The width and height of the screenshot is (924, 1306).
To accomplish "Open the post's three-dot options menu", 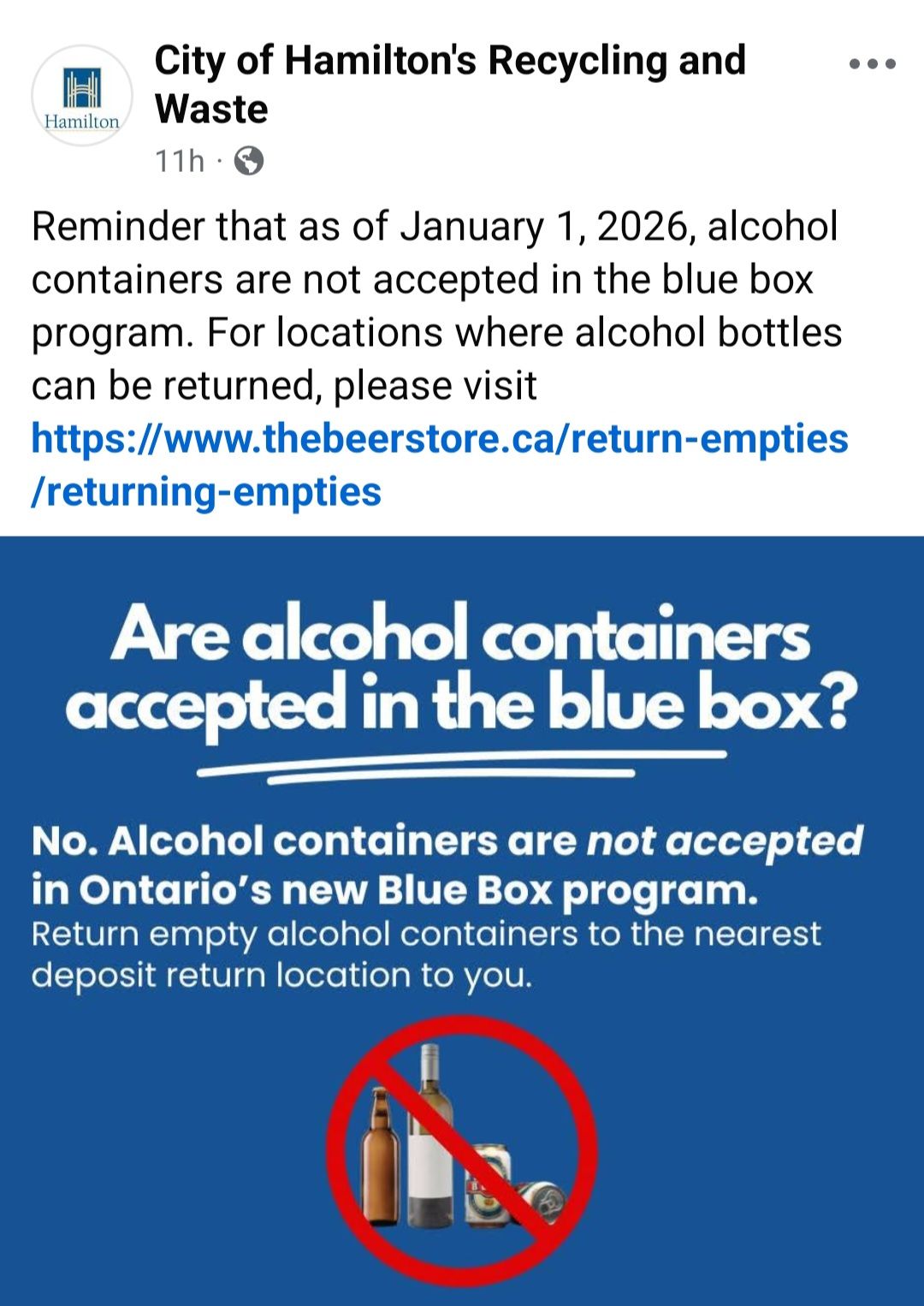I will [873, 64].
